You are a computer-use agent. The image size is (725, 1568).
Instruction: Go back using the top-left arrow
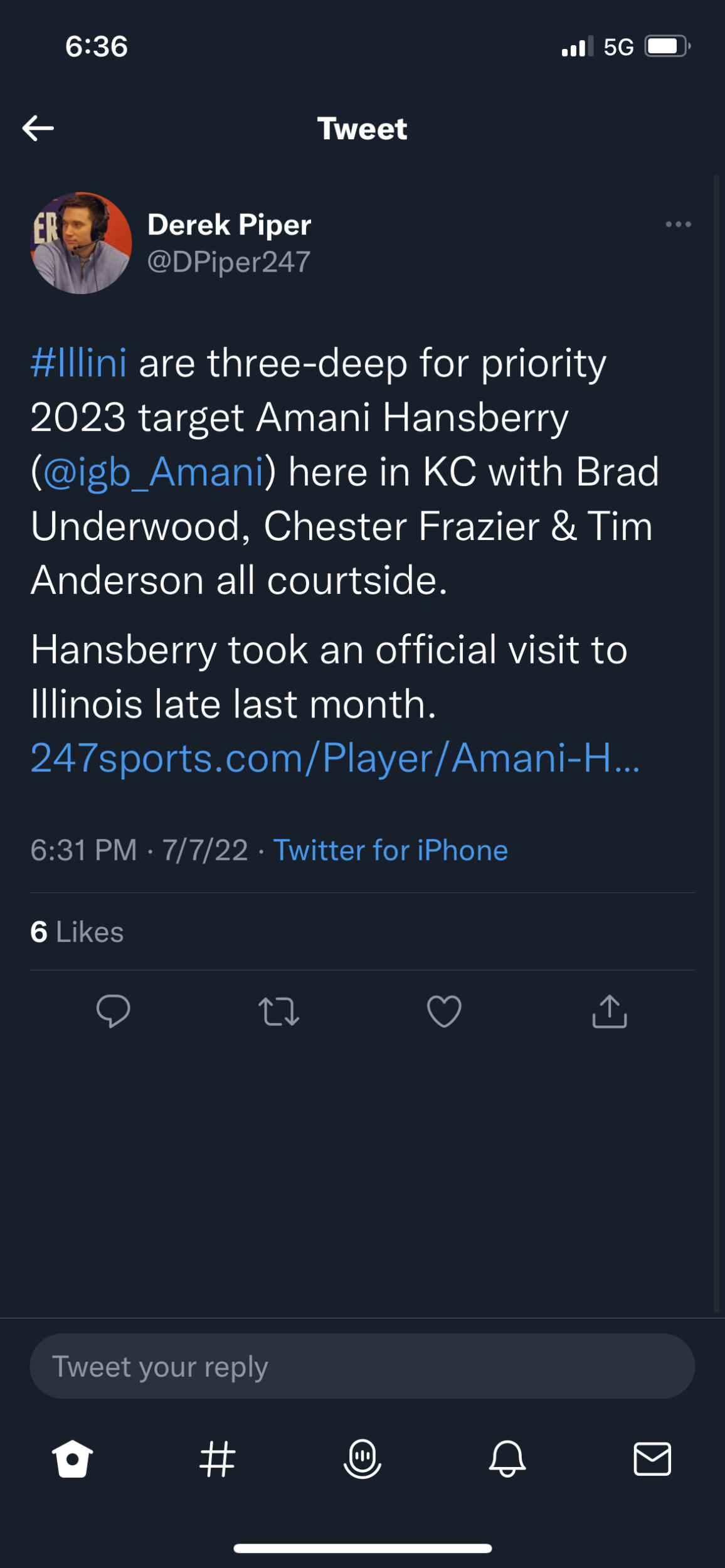(38, 129)
